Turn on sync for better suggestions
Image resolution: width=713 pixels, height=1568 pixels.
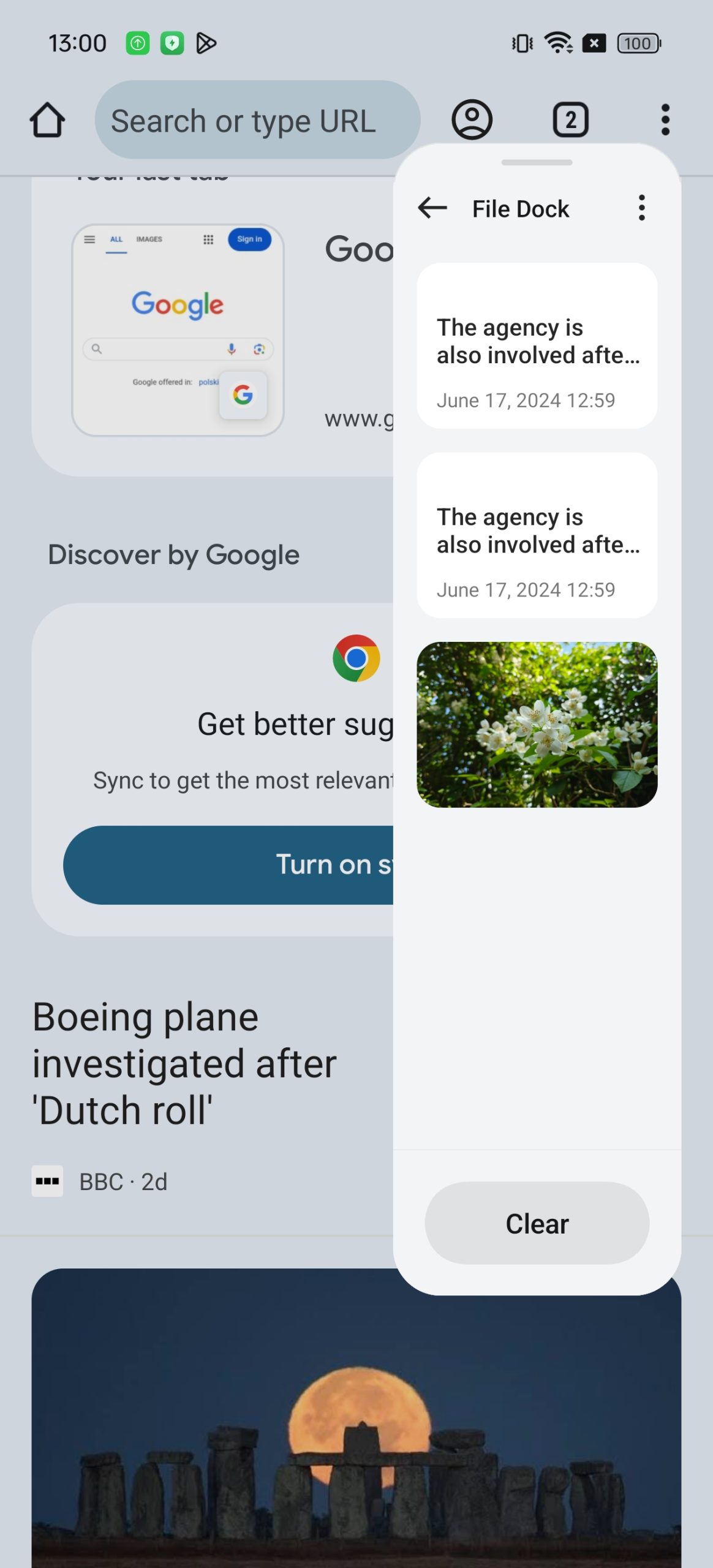point(228,865)
